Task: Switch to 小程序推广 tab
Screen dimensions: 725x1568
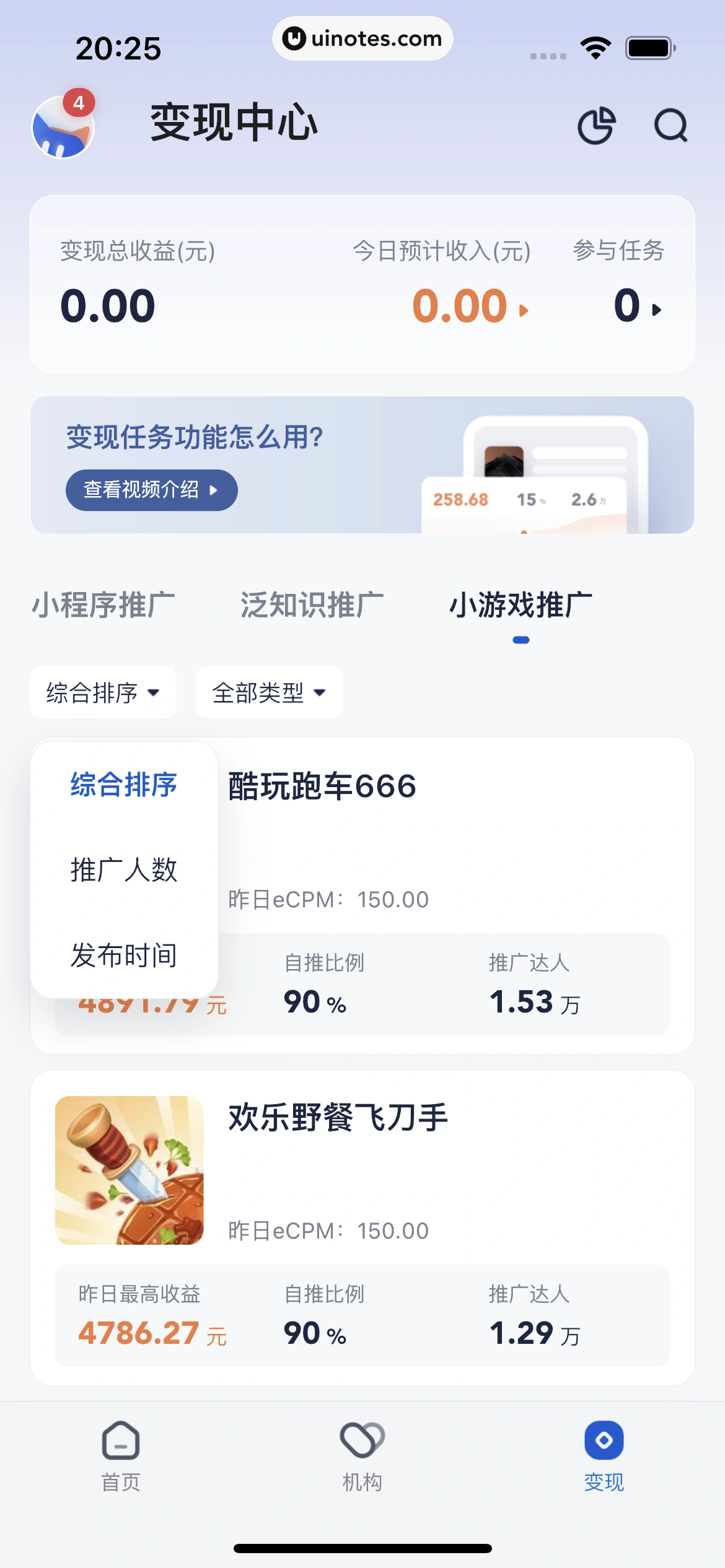Action: 103,605
